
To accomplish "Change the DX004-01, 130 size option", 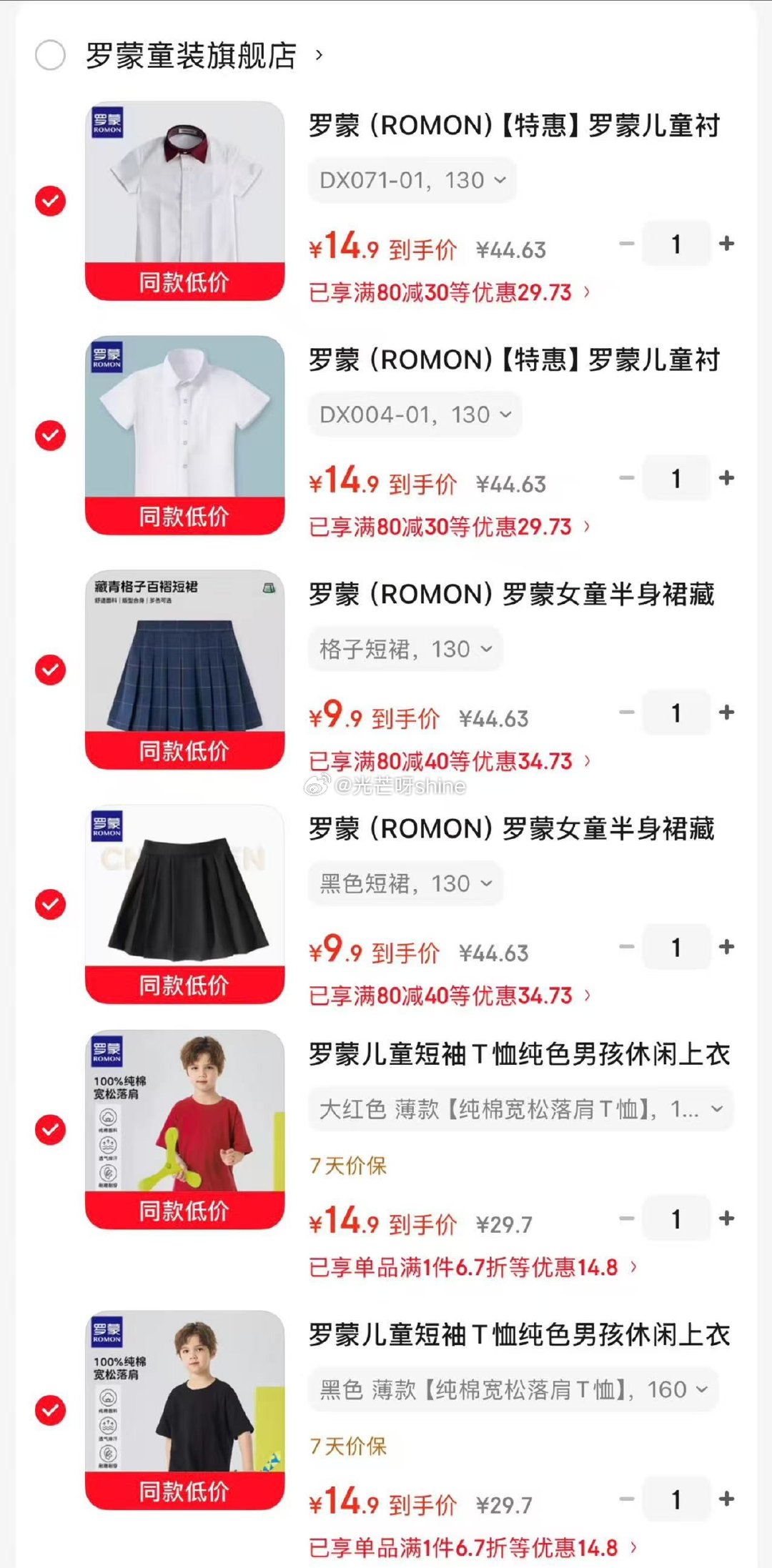I will tap(415, 415).
